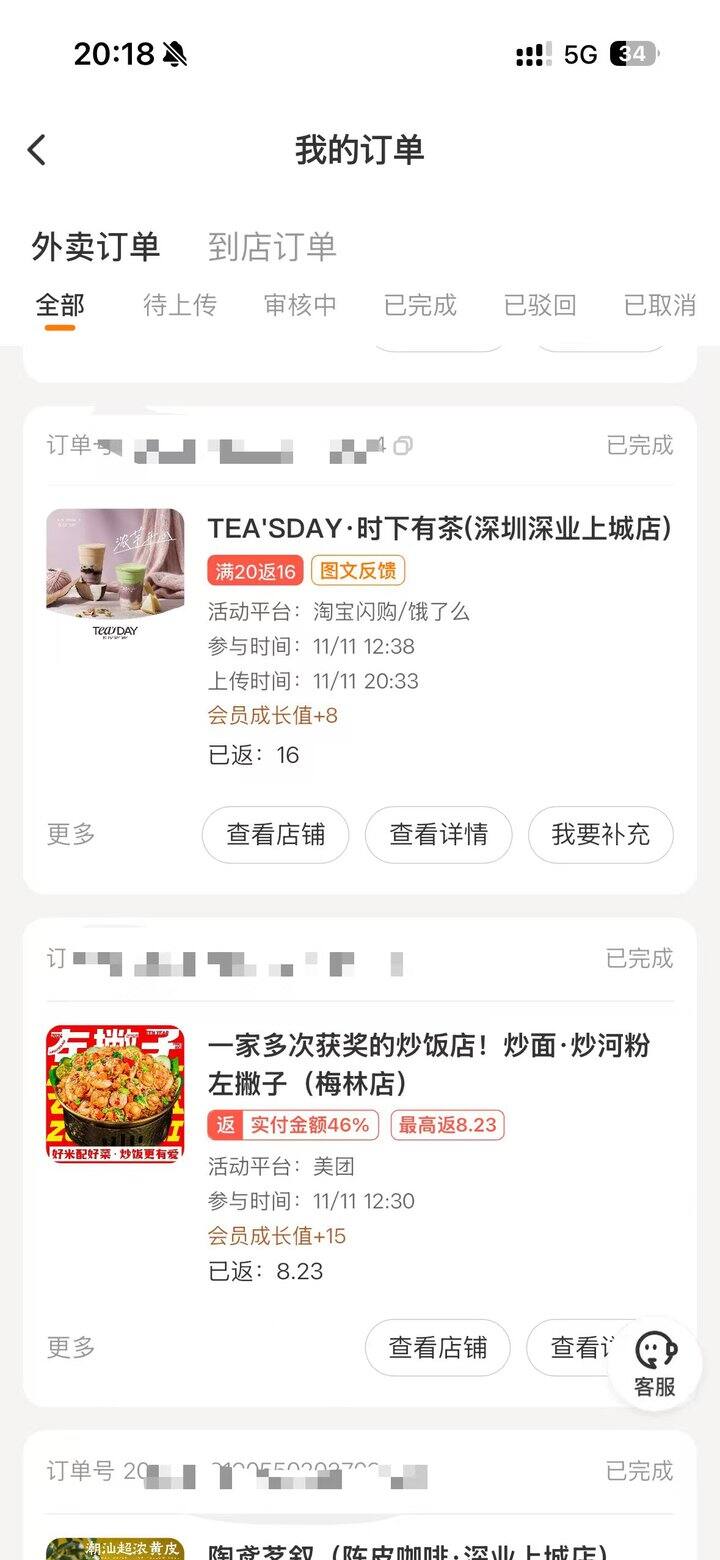The width and height of the screenshot is (720, 1560).
Task: Show 已驳回 orders
Action: point(540,305)
